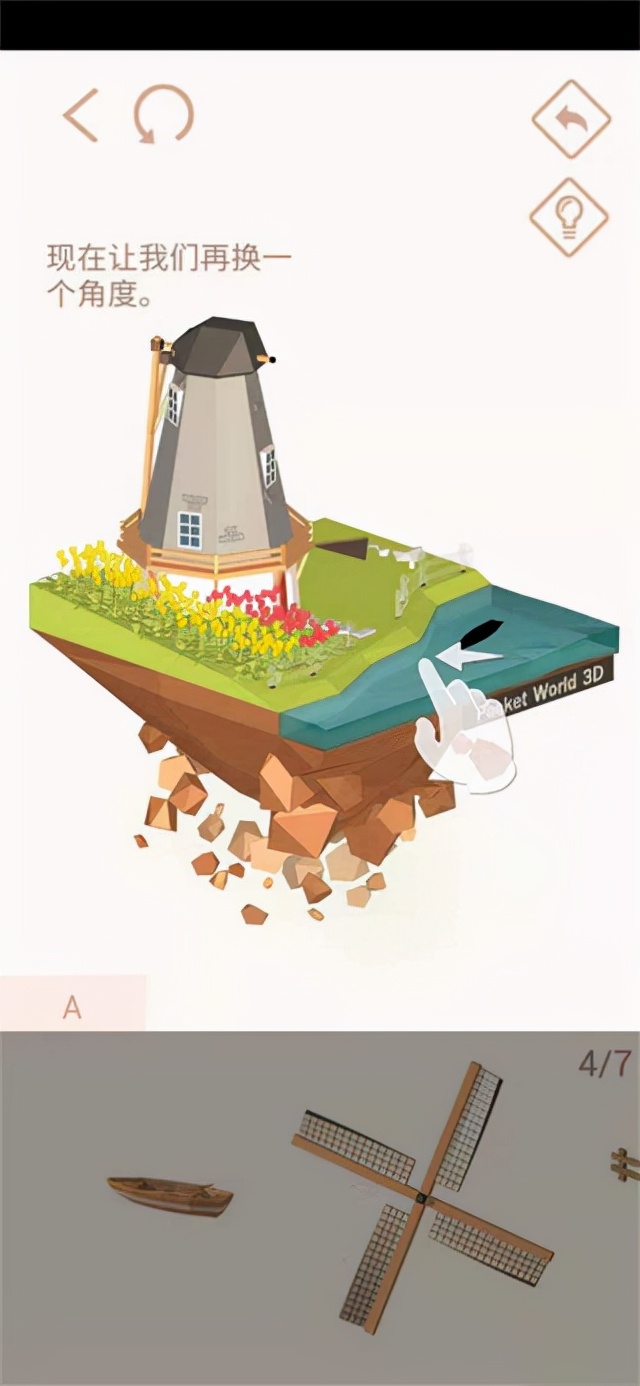Pick the wooden boat piece
Screen dimensions: 640x1386
[x=170, y=1195]
